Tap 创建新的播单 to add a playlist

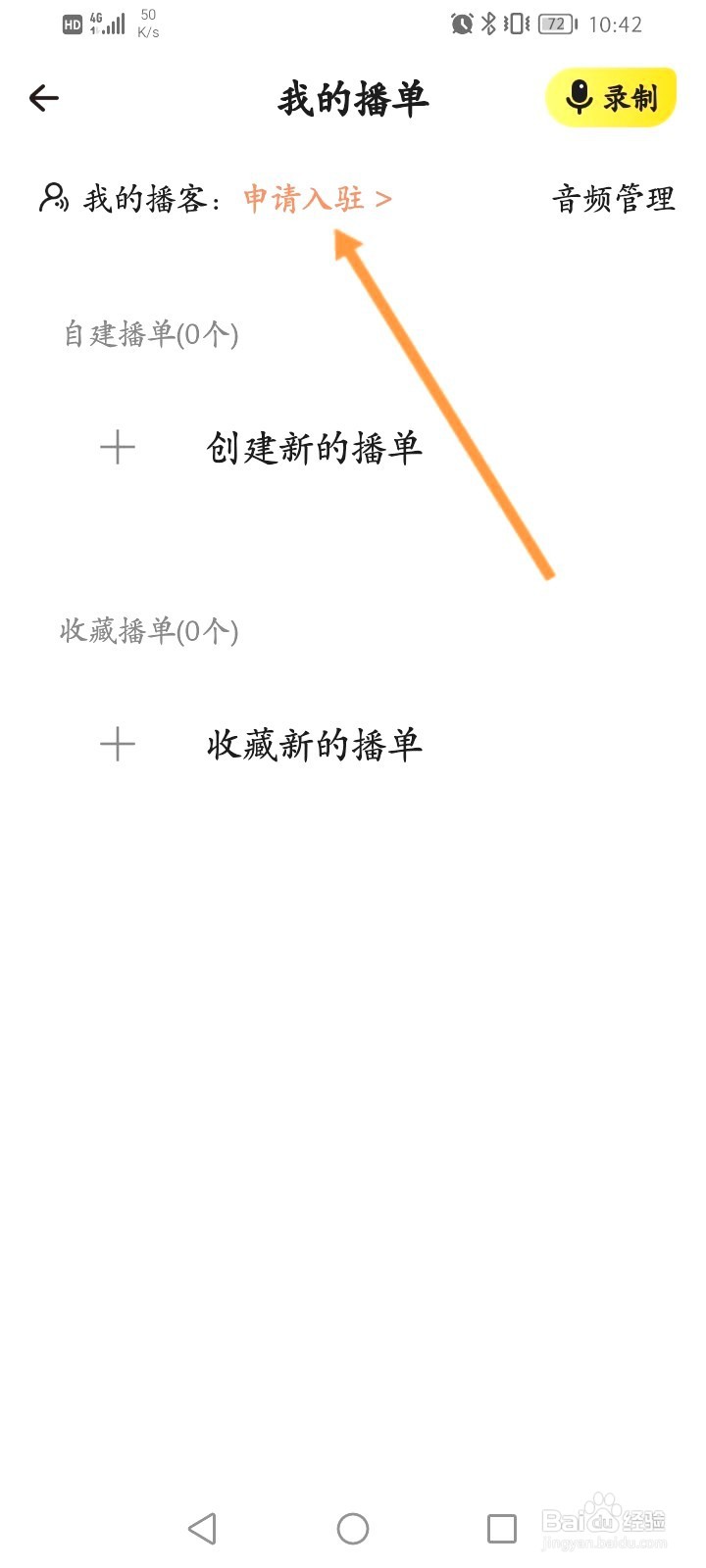[314, 447]
